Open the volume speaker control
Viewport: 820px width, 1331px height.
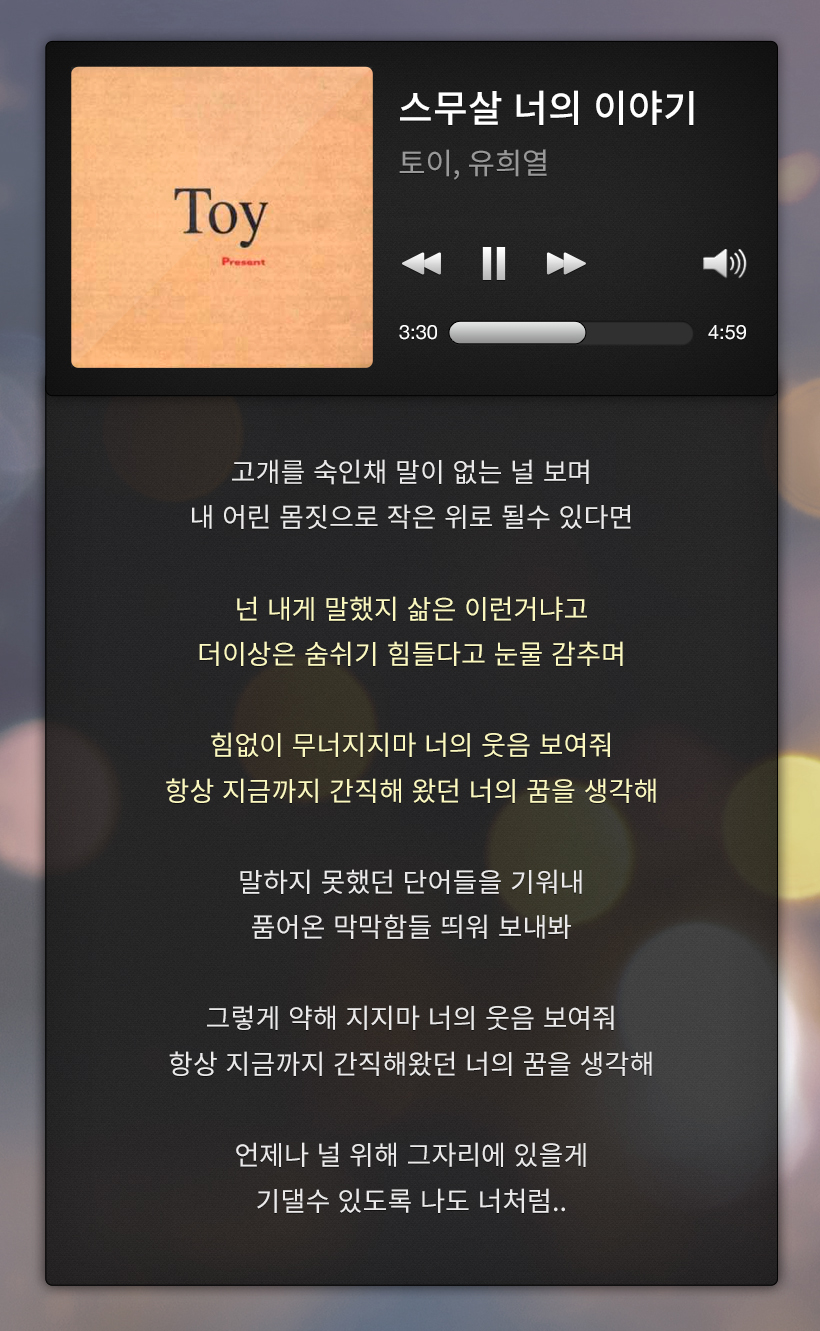[724, 263]
